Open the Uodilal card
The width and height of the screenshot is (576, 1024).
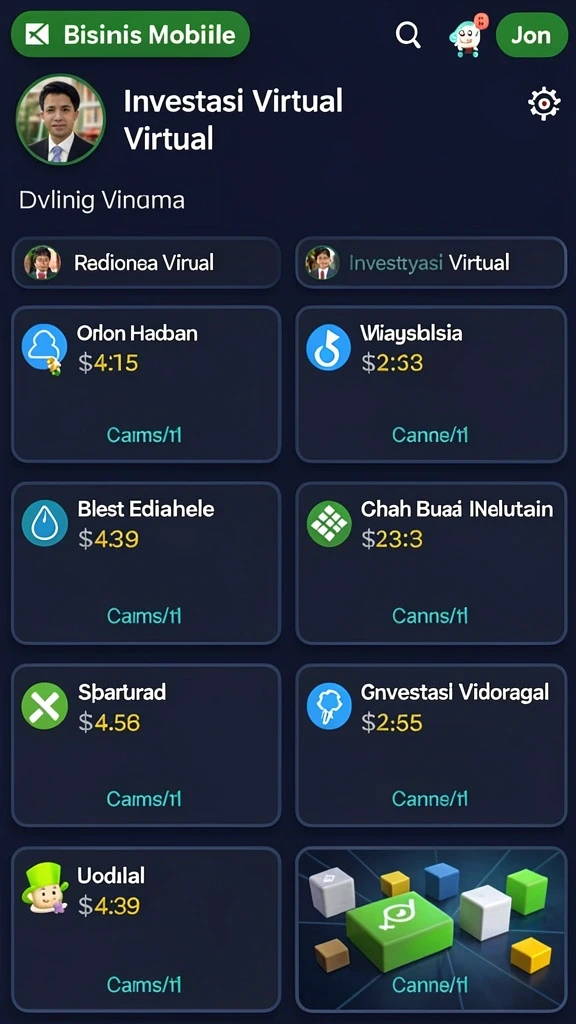(x=146, y=929)
